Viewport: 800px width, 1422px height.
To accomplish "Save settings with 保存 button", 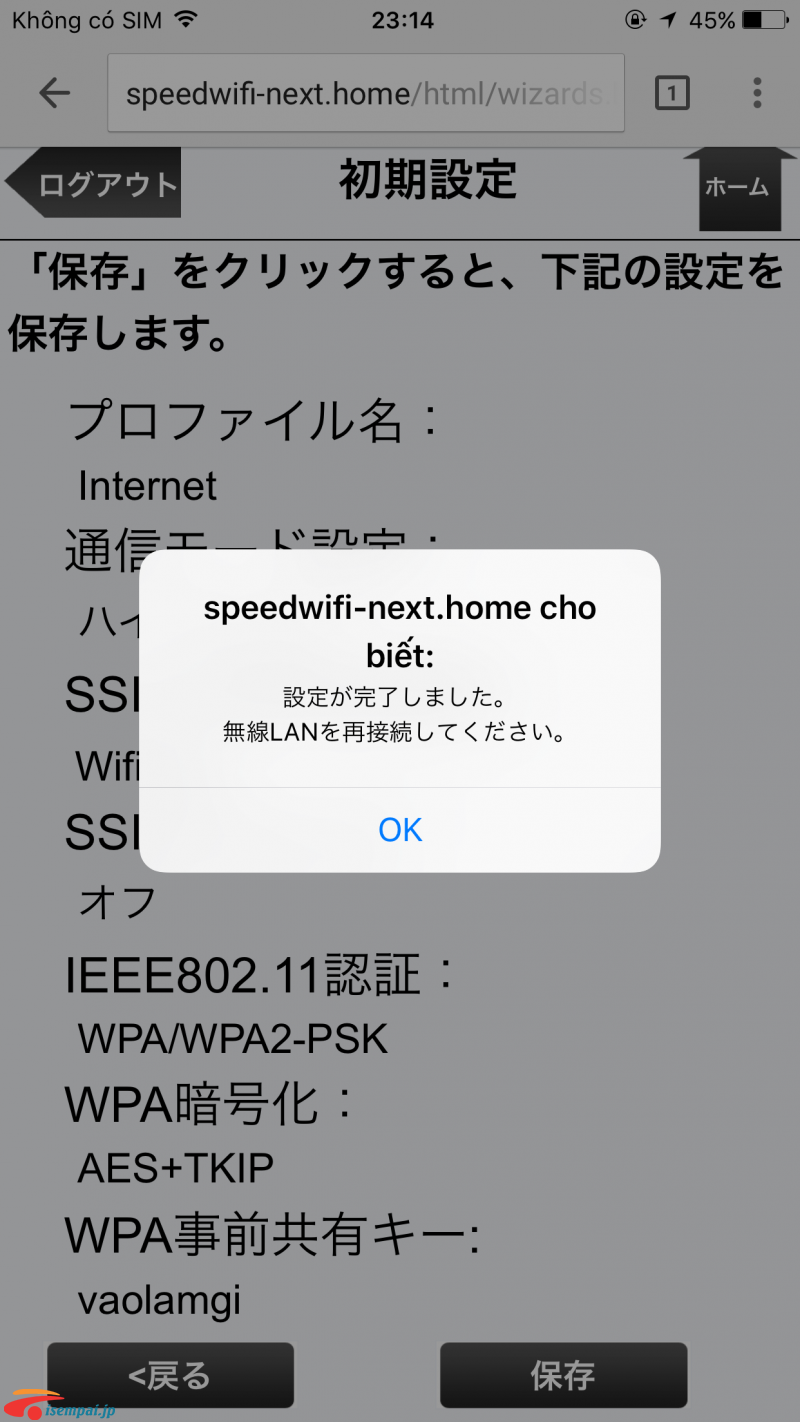I will 563,1375.
